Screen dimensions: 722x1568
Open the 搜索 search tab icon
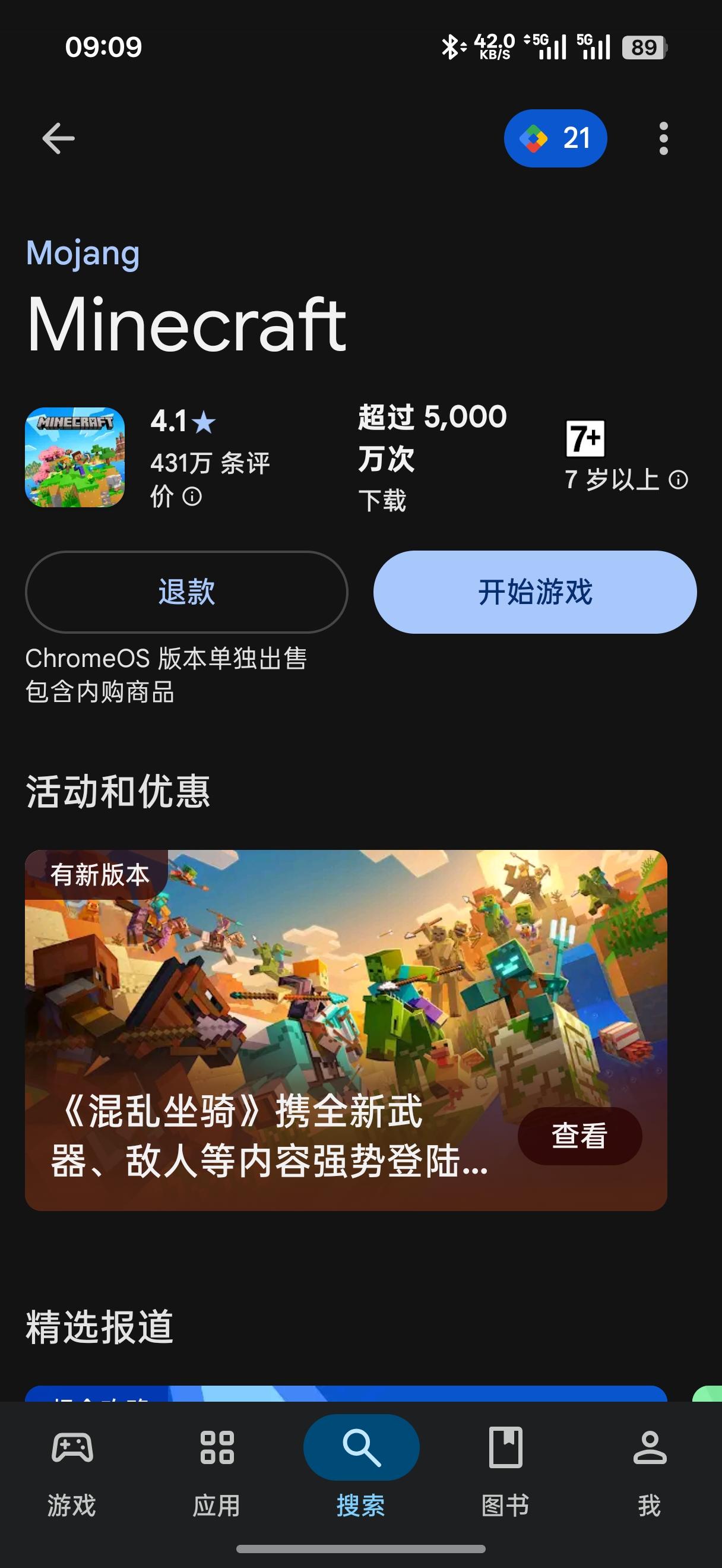point(362,1448)
